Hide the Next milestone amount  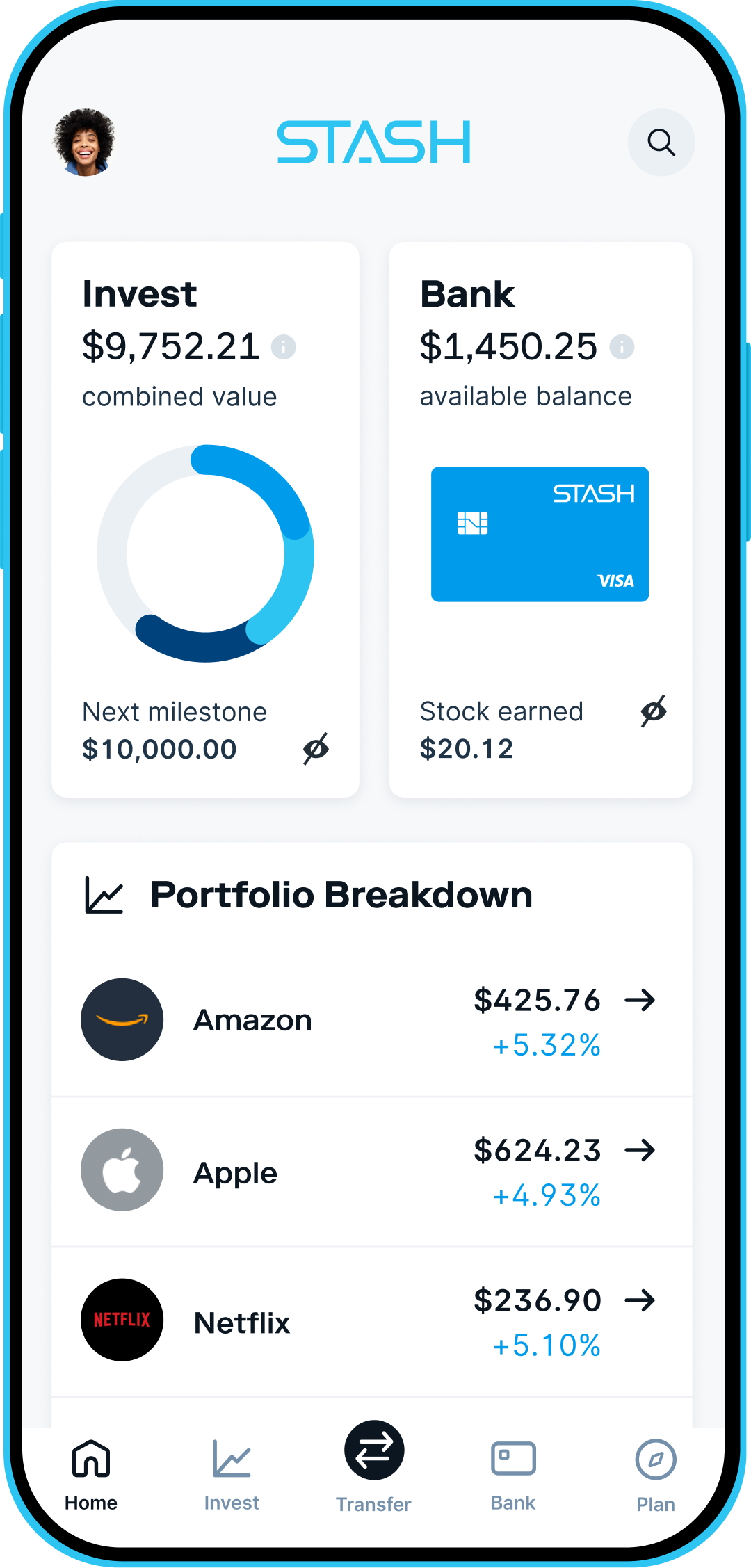click(x=316, y=749)
